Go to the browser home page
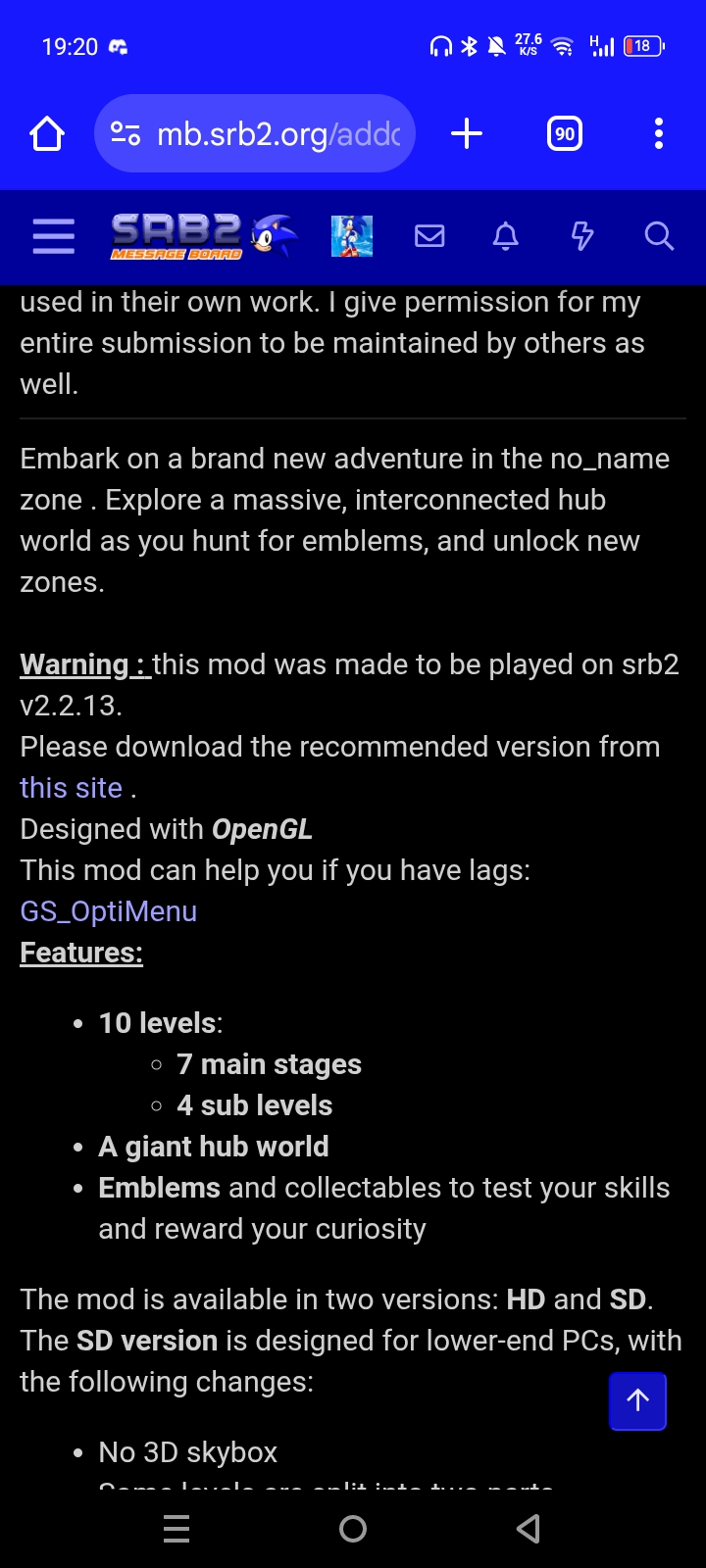This screenshot has height=1568, width=706. 47,133
